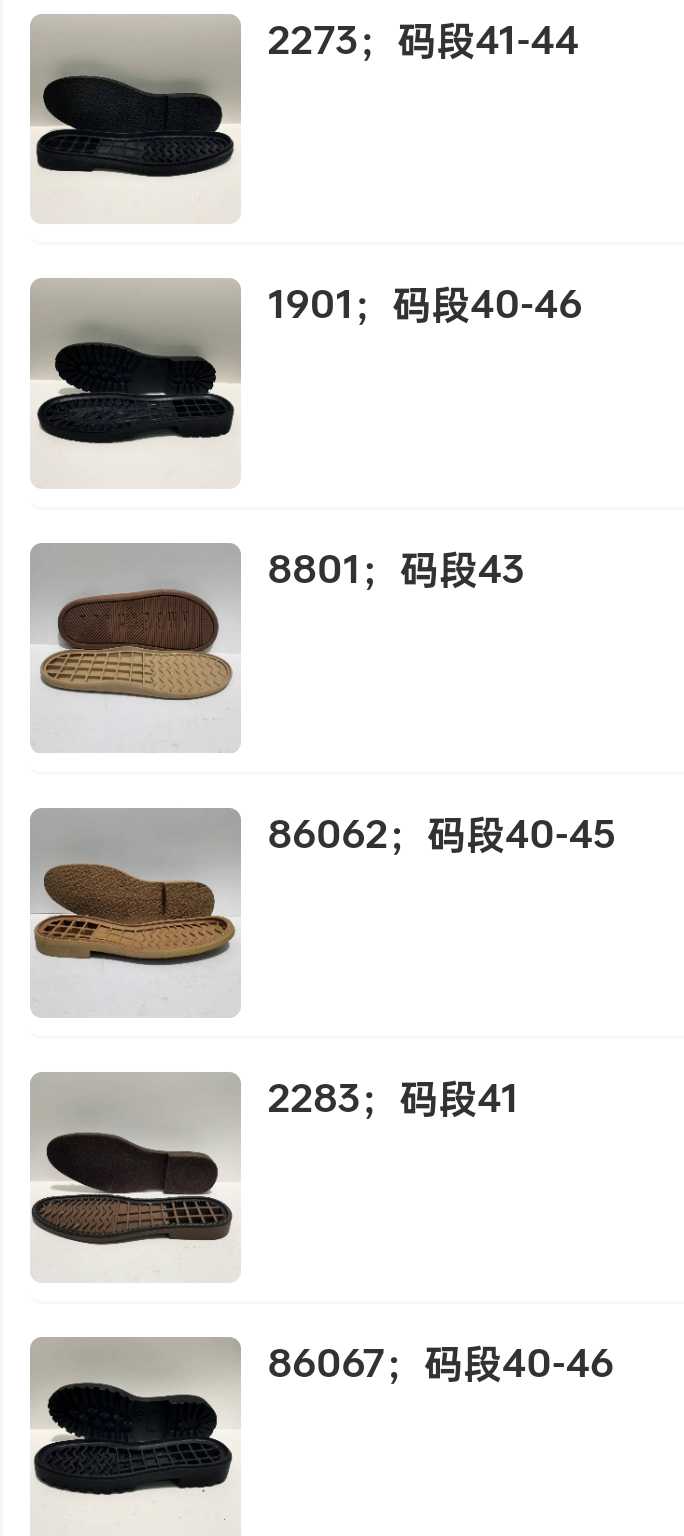Open product 86067, sizes 40-46
The height and width of the screenshot is (1536, 684).
(440, 1364)
